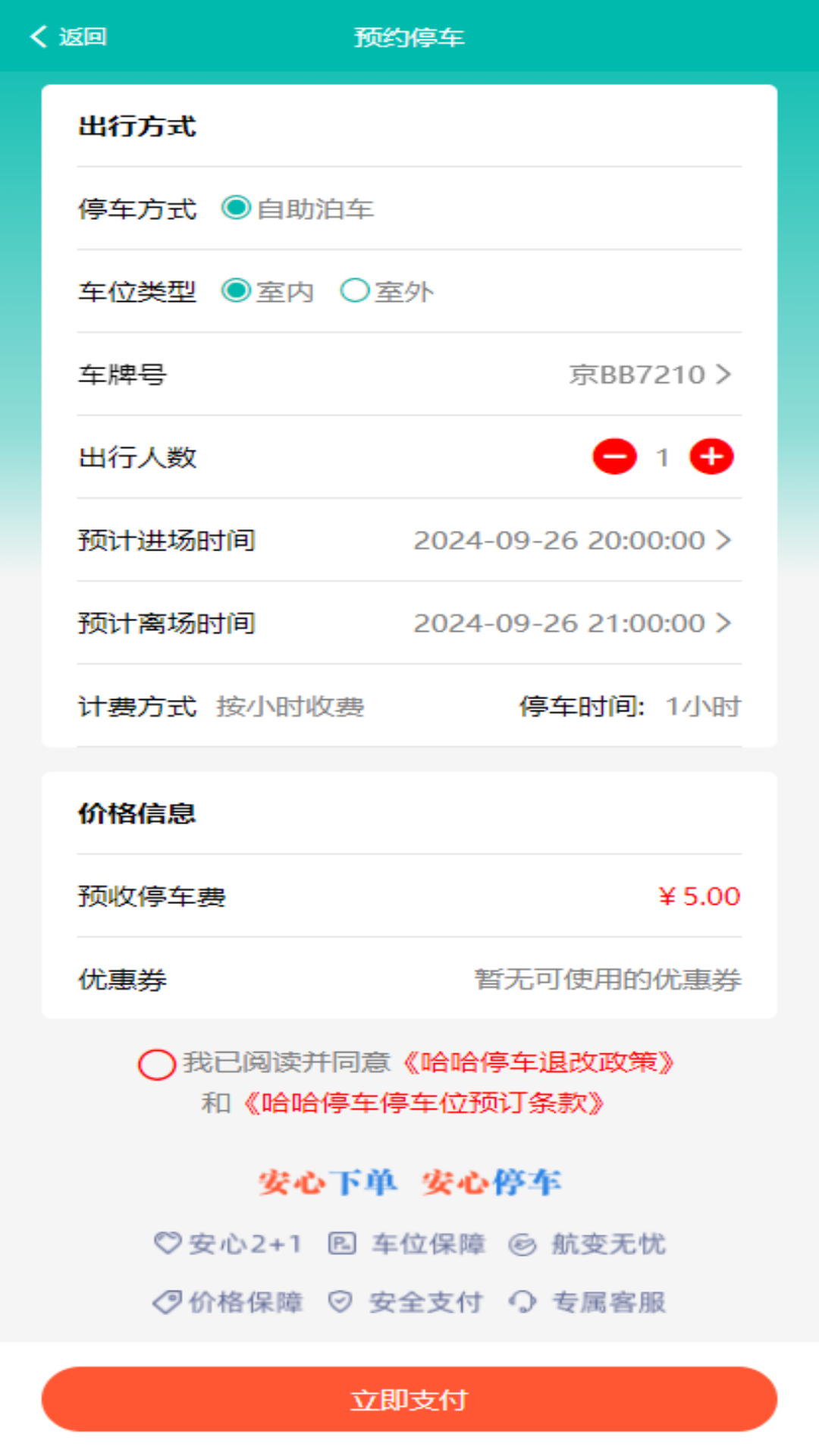
Task: Click the 车位保障 parking shield icon
Action: (x=342, y=1244)
